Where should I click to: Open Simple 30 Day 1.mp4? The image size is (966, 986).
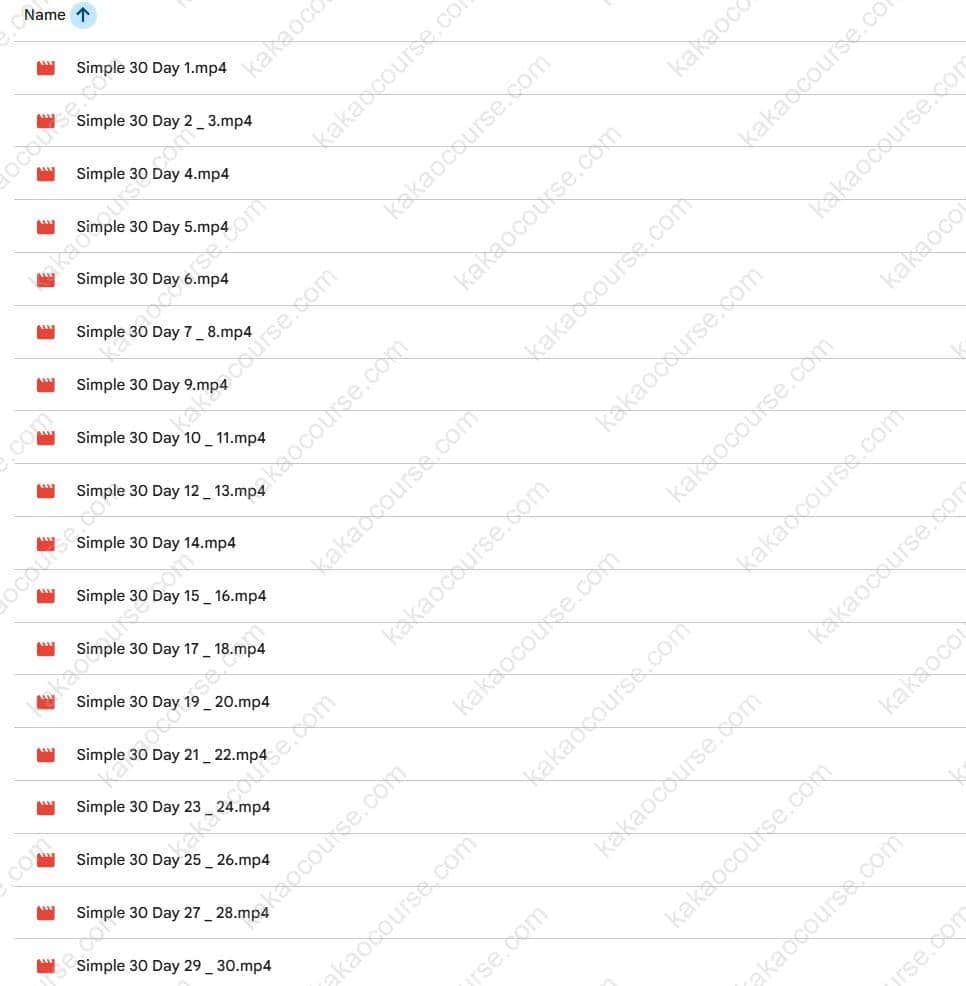[151, 68]
